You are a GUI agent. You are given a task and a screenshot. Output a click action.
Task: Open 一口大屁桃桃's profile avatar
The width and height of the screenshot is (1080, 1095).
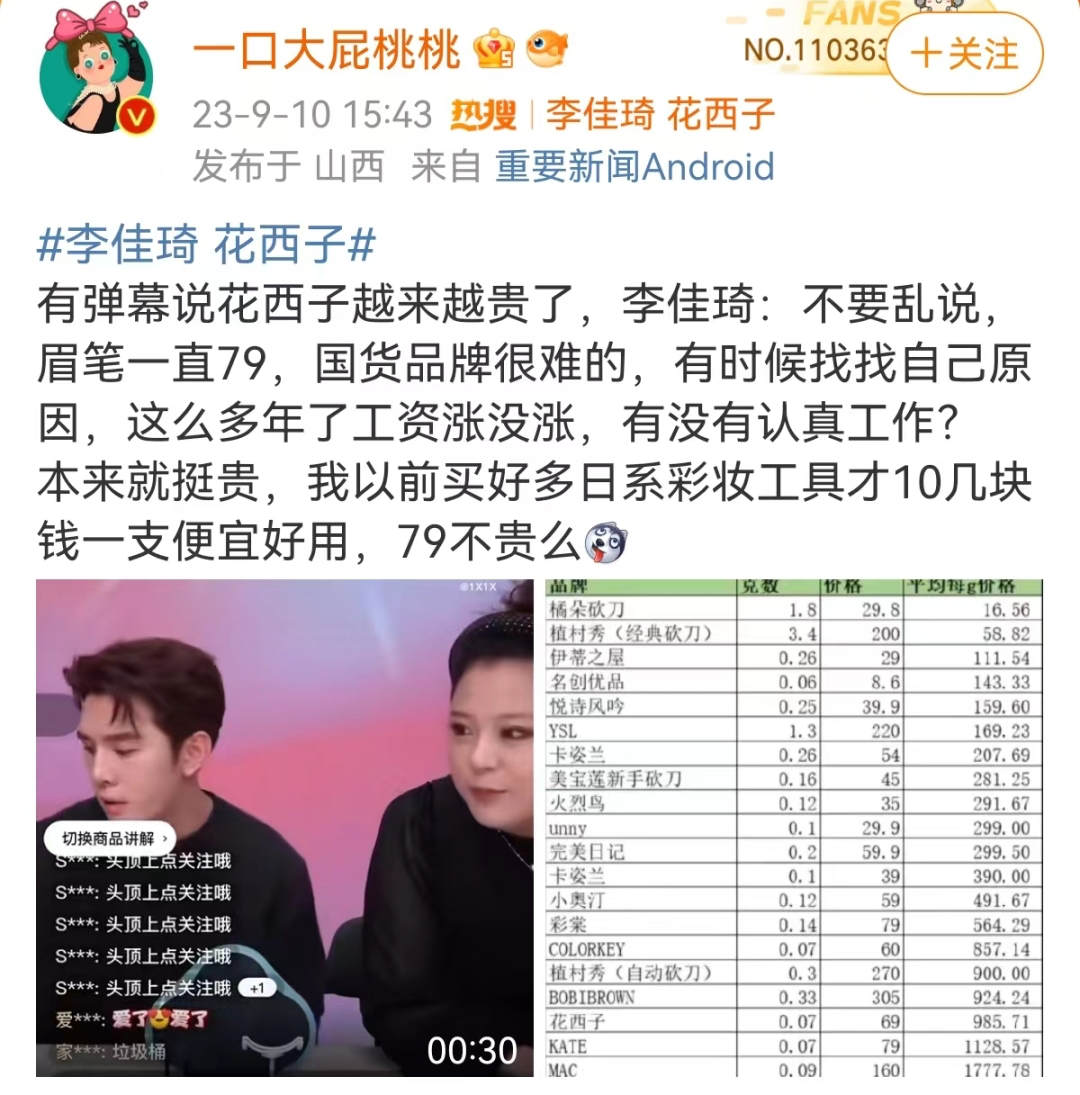tap(96, 76)
